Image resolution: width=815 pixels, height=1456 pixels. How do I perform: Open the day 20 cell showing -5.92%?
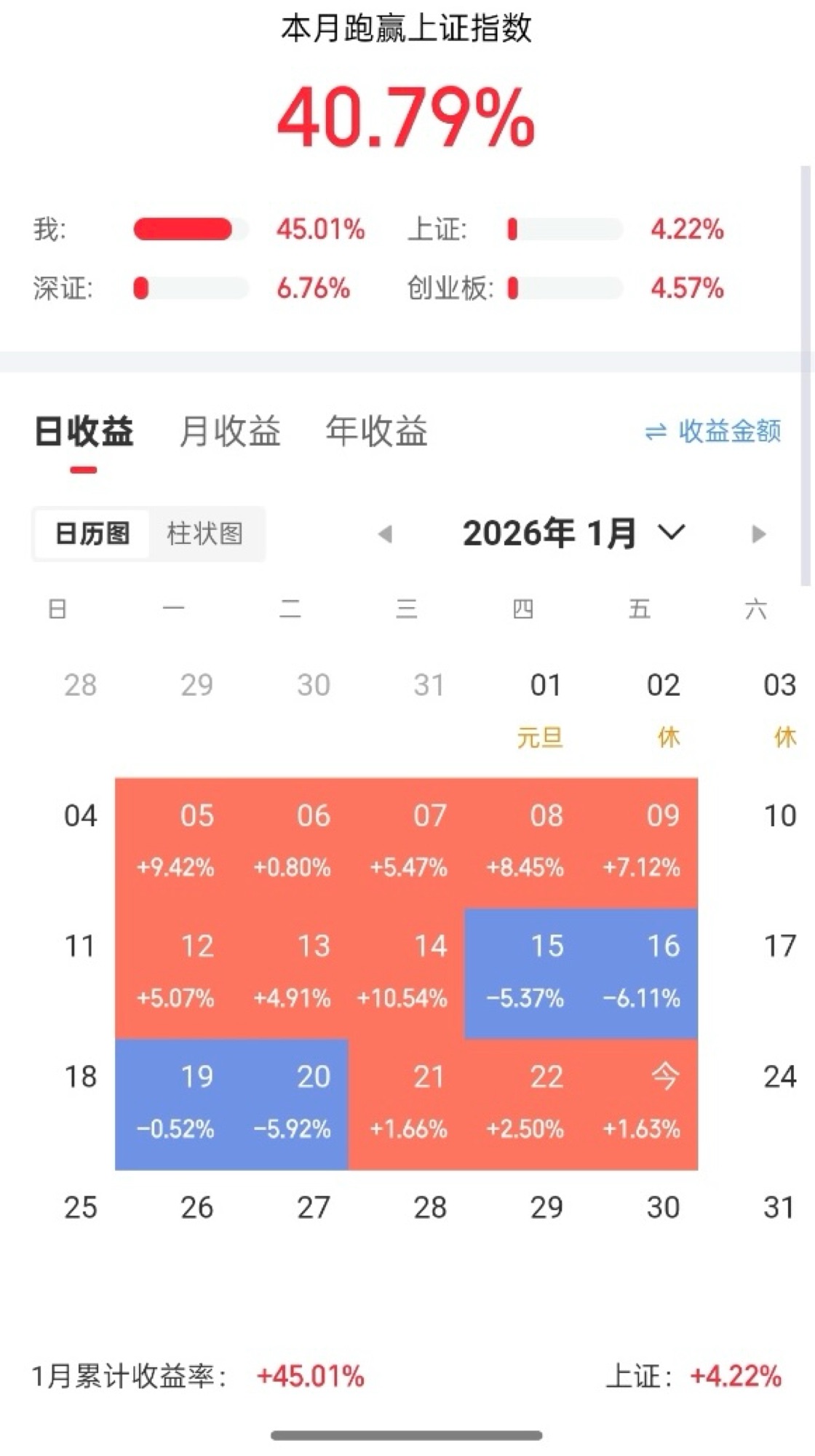pos(291,1104)
